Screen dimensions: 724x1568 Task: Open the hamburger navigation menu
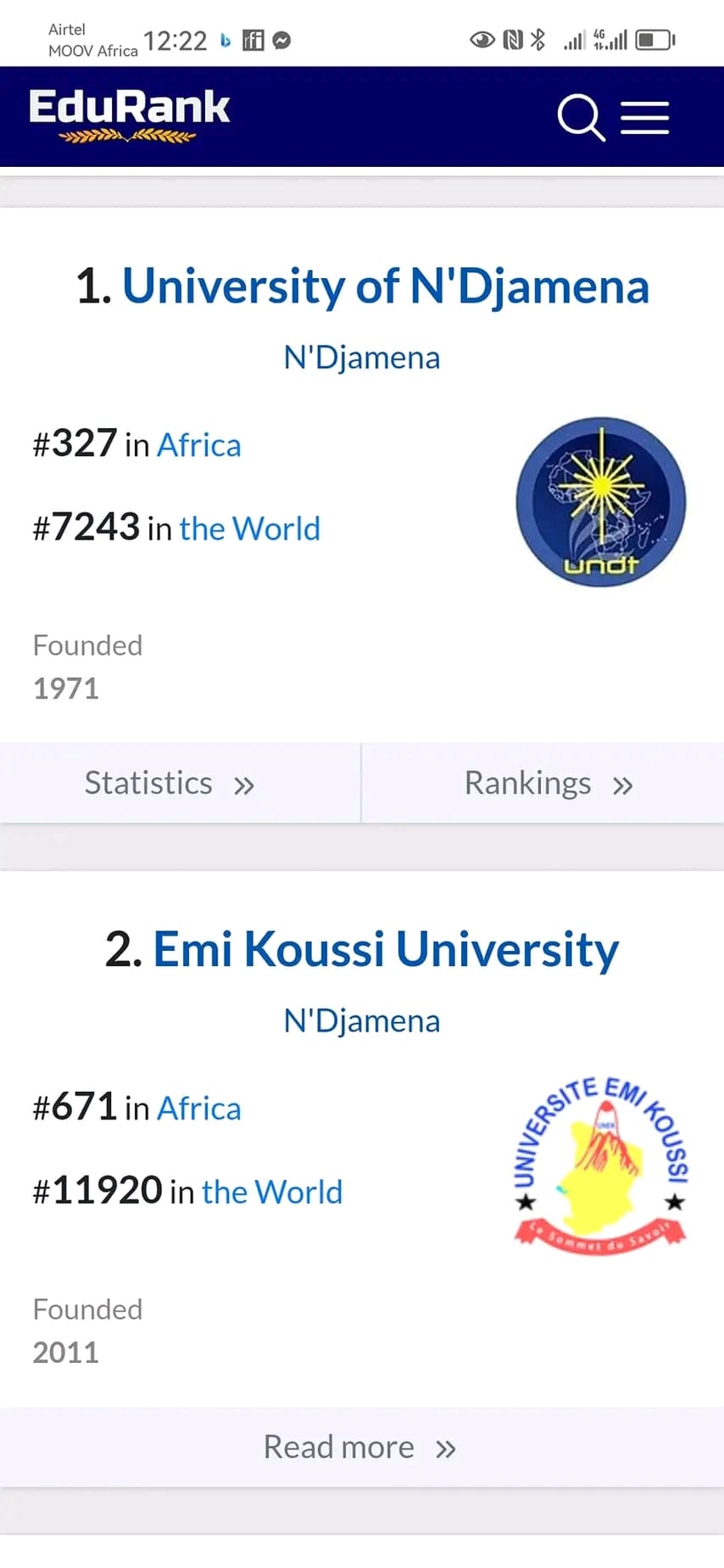[x=645, y=119]
